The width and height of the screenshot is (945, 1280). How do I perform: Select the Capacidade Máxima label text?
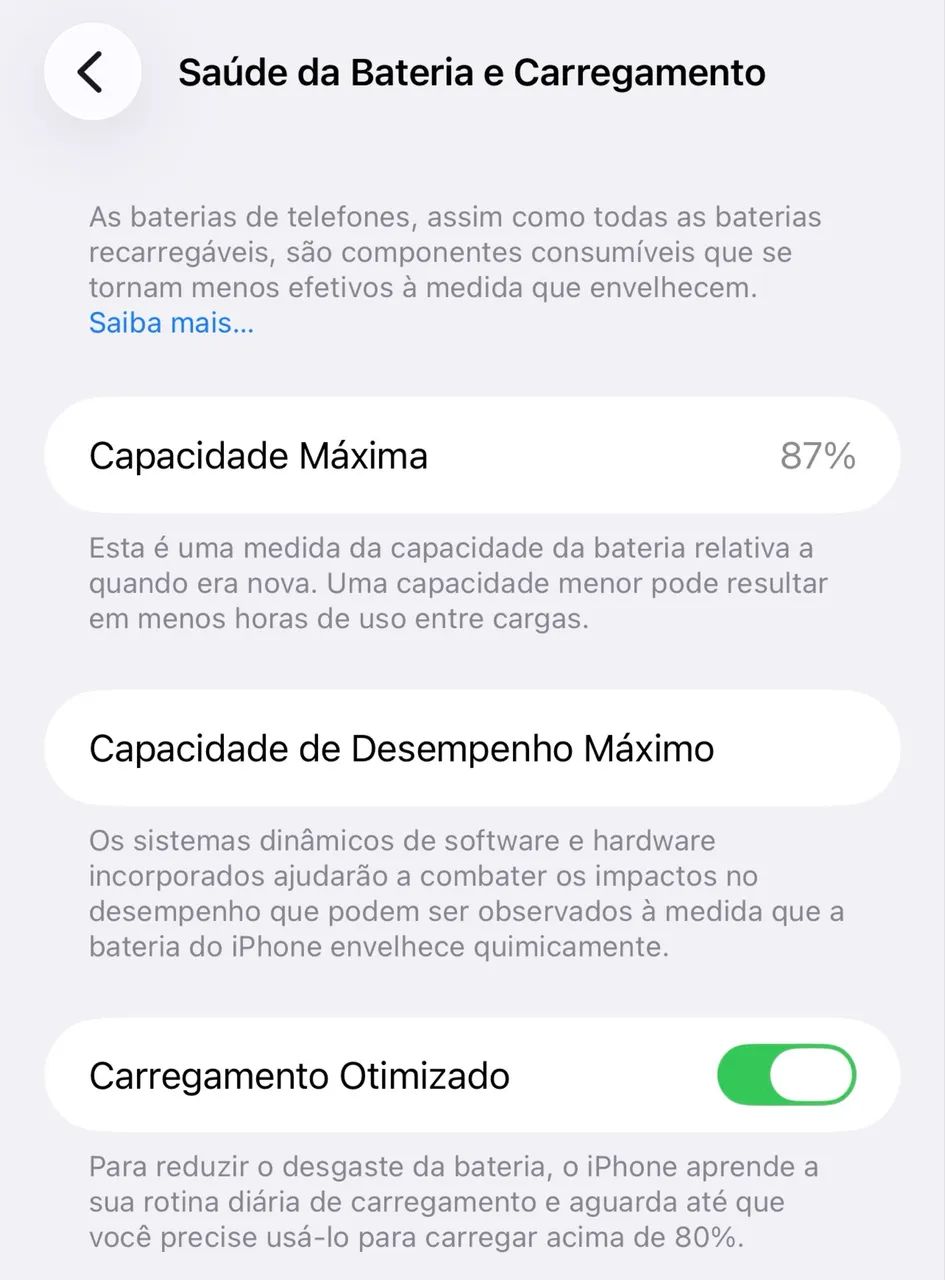(258, 455)
